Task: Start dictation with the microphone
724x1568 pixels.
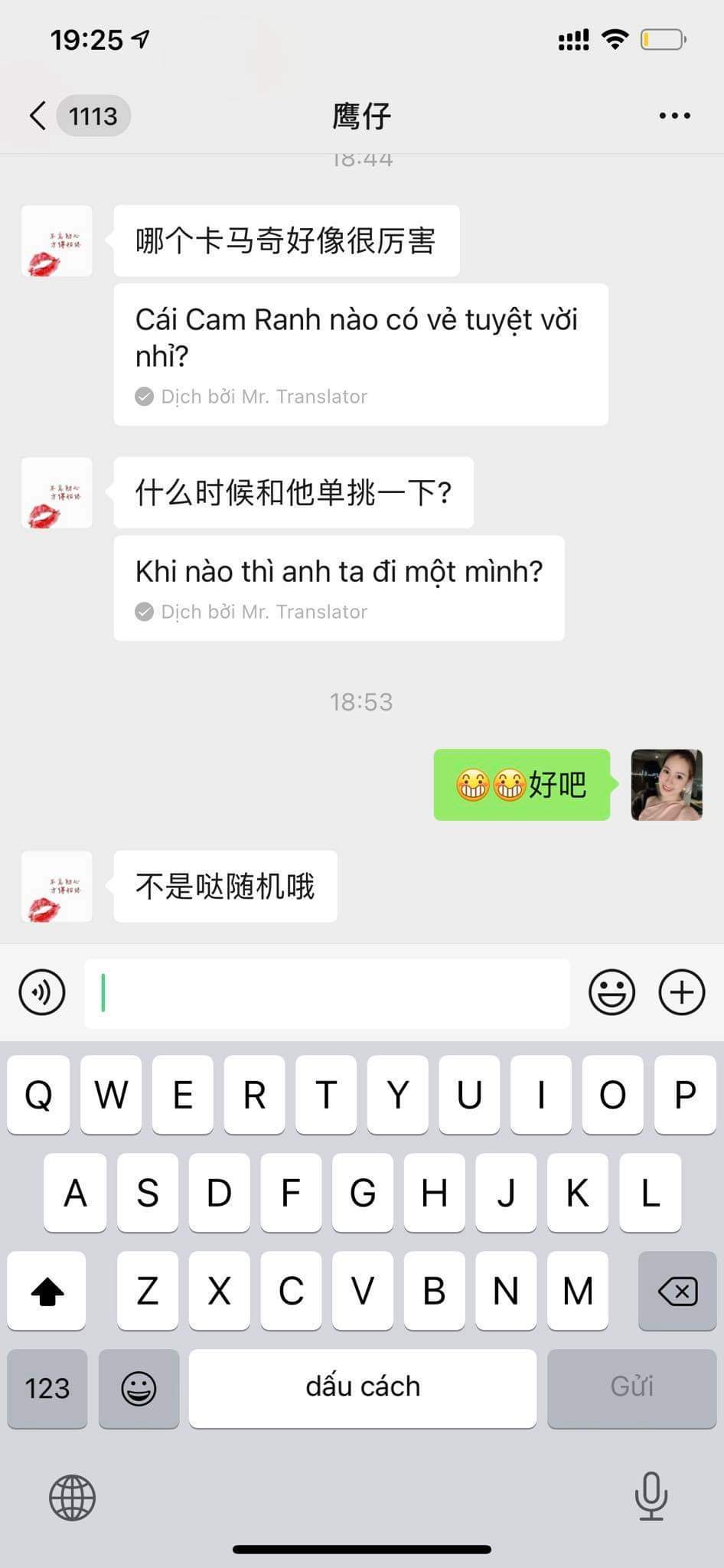Action: coord(651,1496)
